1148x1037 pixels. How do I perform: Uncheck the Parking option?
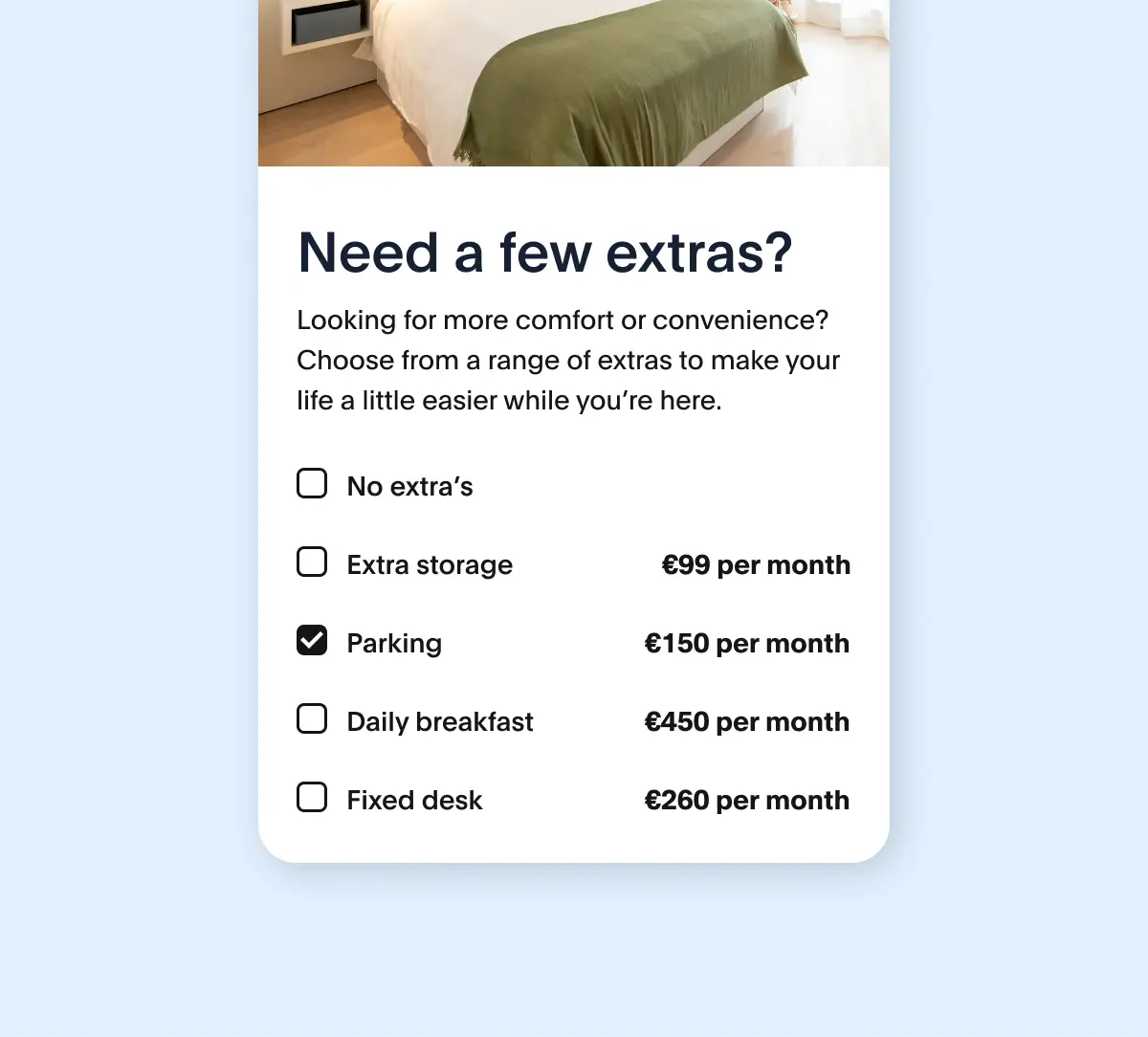click(x=312, y=641)
